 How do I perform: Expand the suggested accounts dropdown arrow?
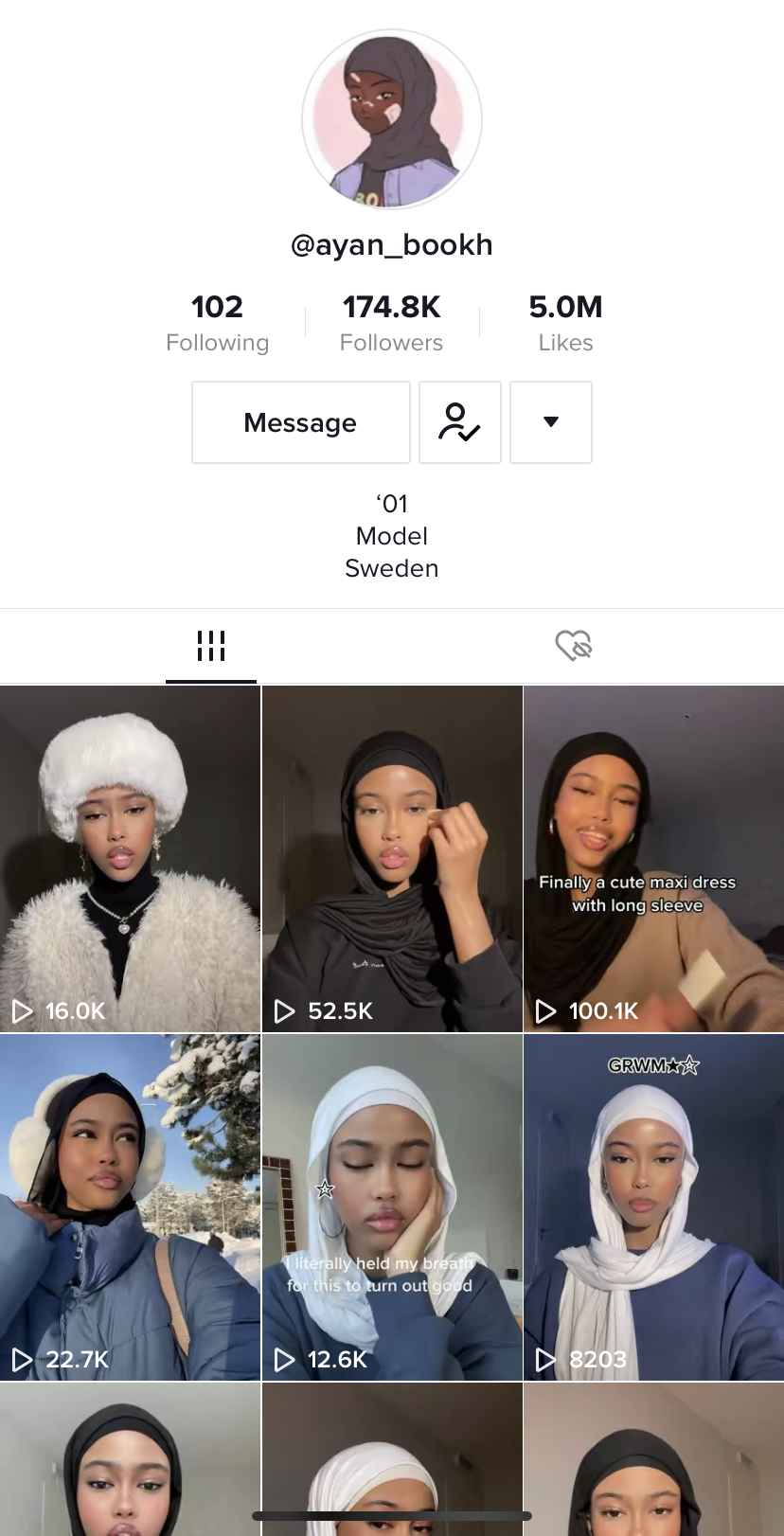tap(550, 422)
